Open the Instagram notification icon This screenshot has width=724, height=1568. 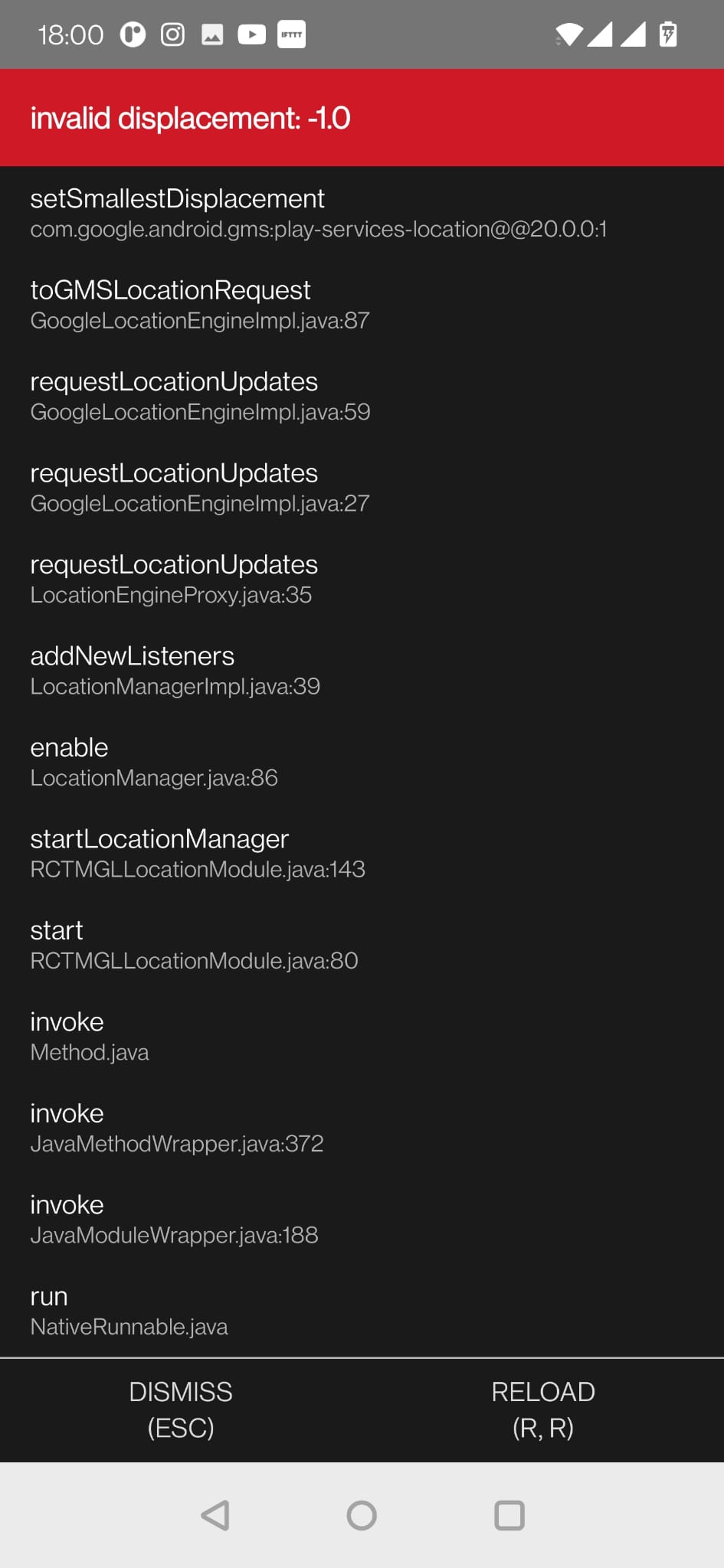point(172,34)
